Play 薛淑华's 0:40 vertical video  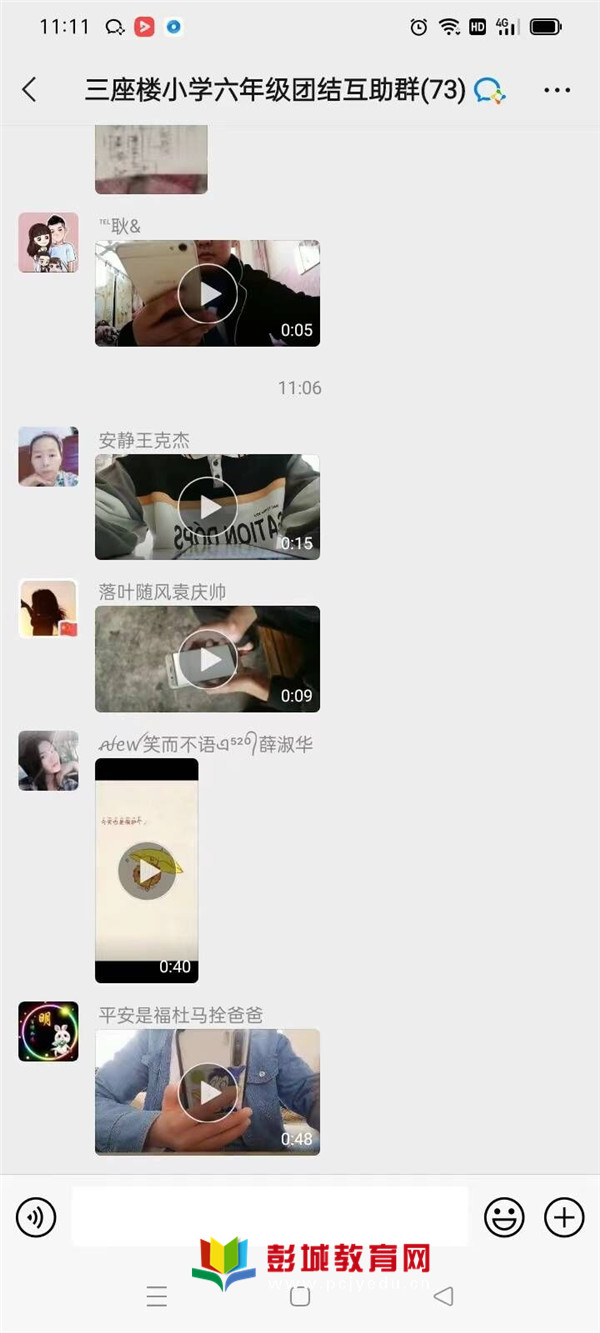tap(147, 871)
